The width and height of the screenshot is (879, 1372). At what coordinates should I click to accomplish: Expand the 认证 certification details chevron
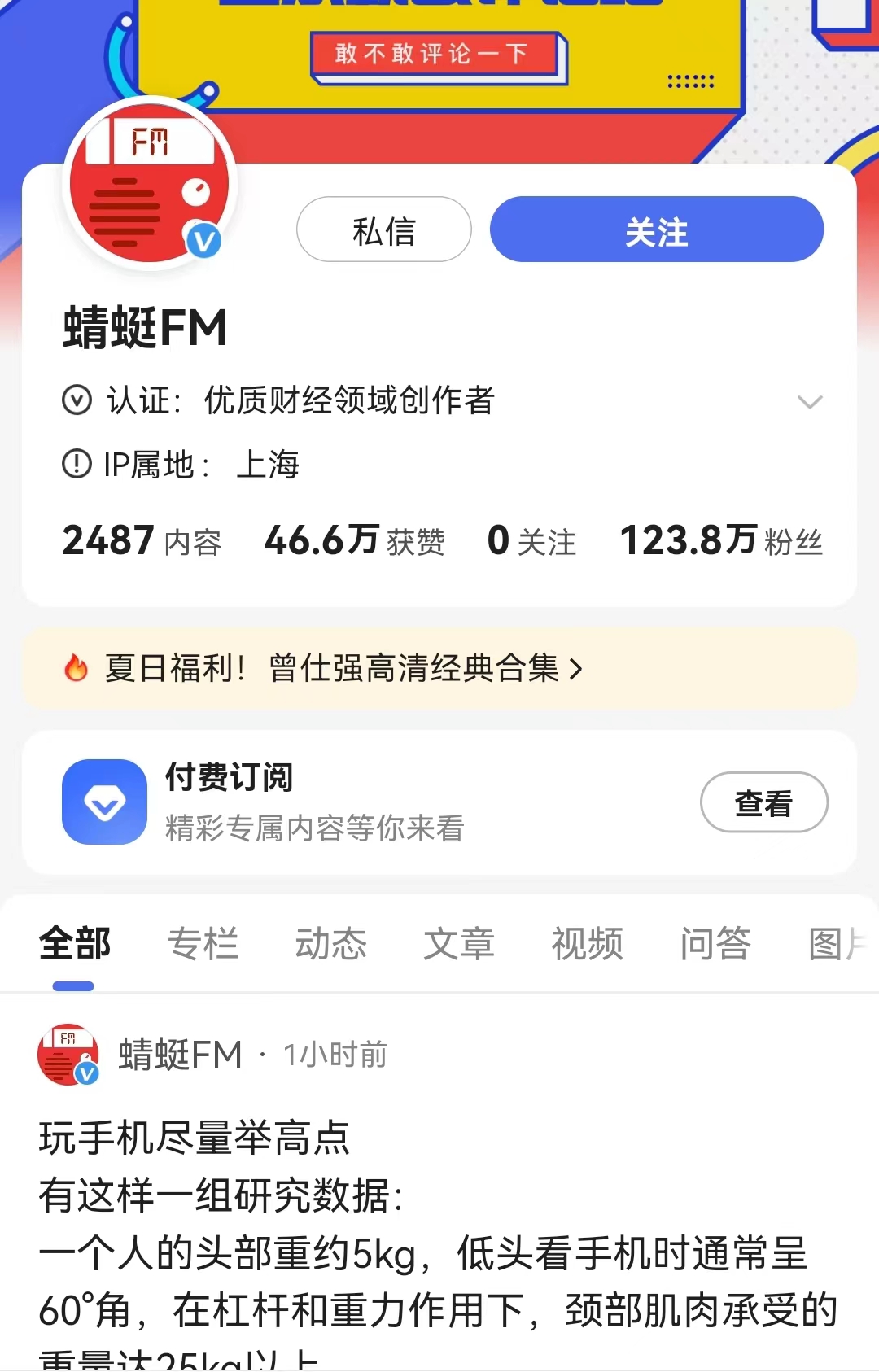(x=809, y=402)
